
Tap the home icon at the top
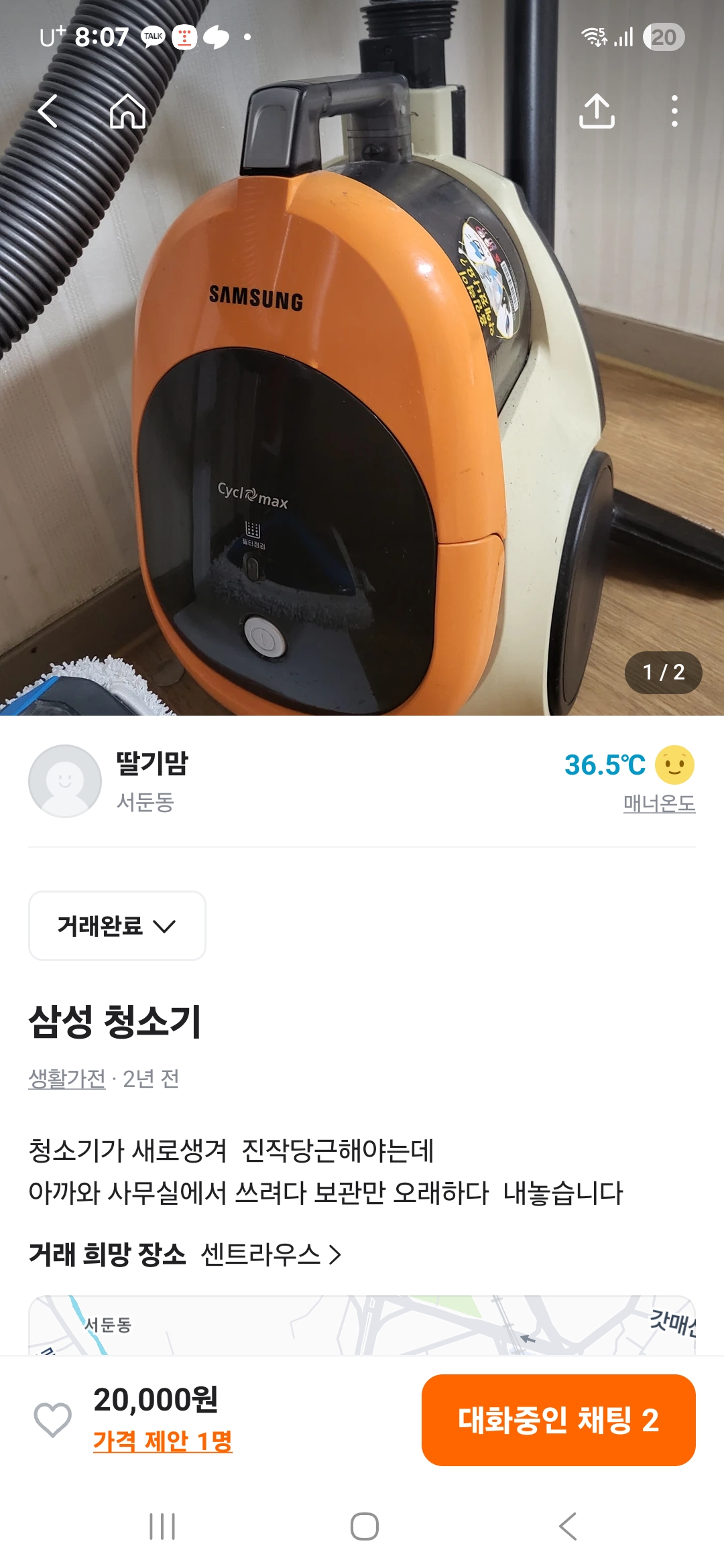click(127, 113)
